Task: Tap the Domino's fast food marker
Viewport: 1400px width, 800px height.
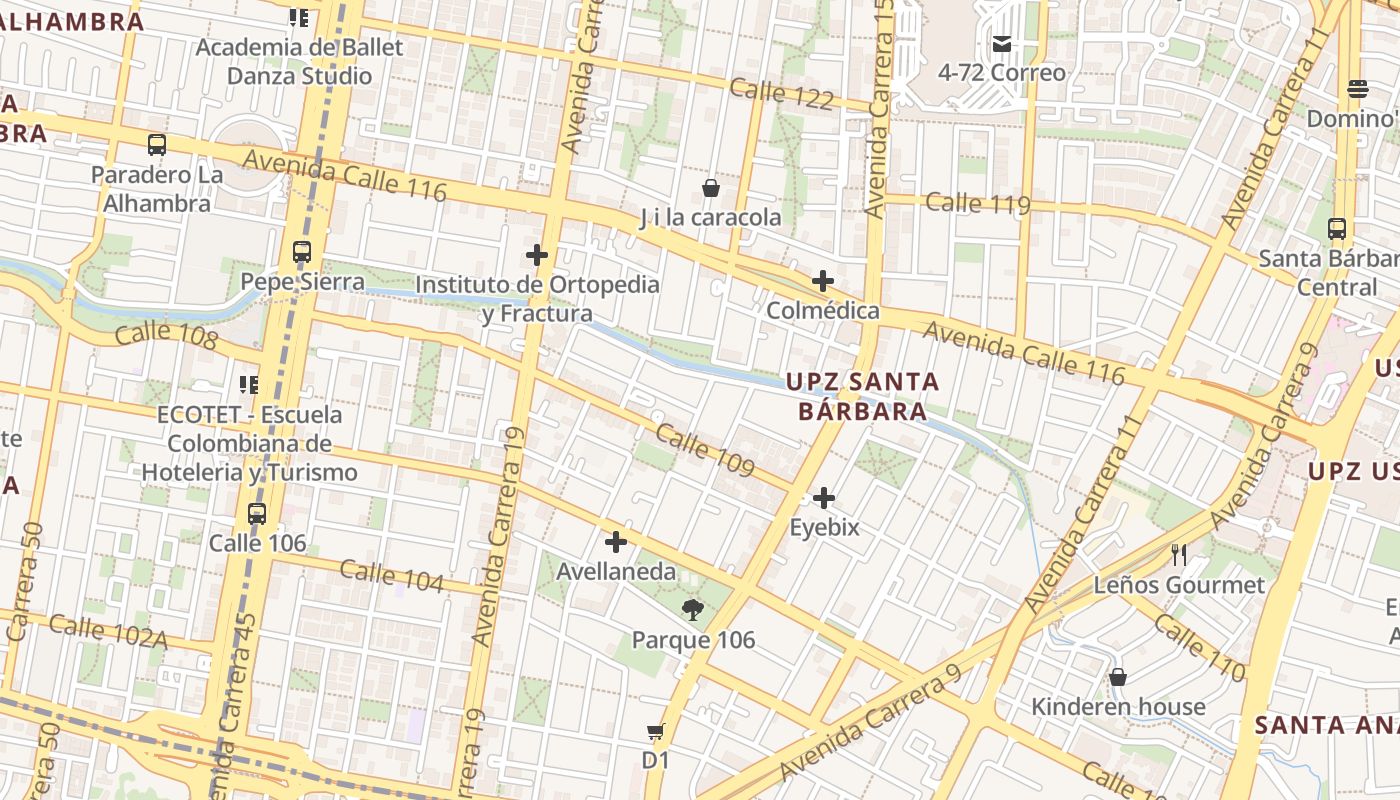Action: pyautogui.click(x=1357, y=89)
